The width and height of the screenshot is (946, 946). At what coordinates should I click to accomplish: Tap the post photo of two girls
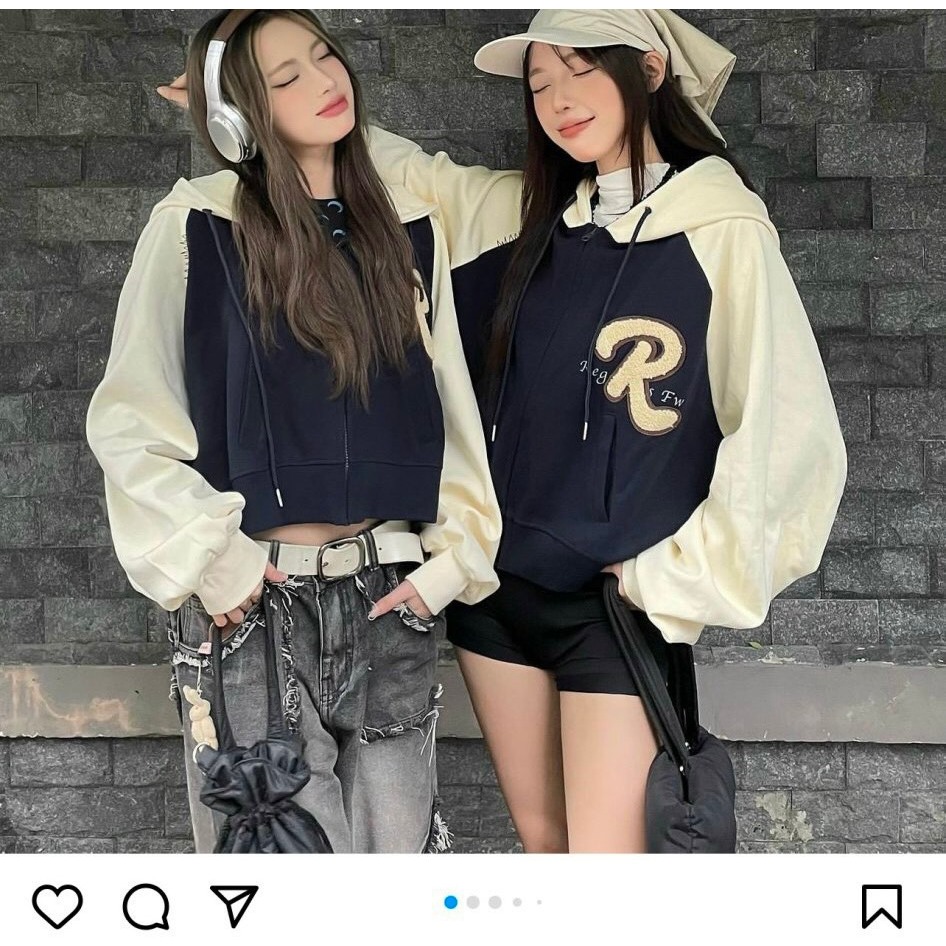[473, 431]
